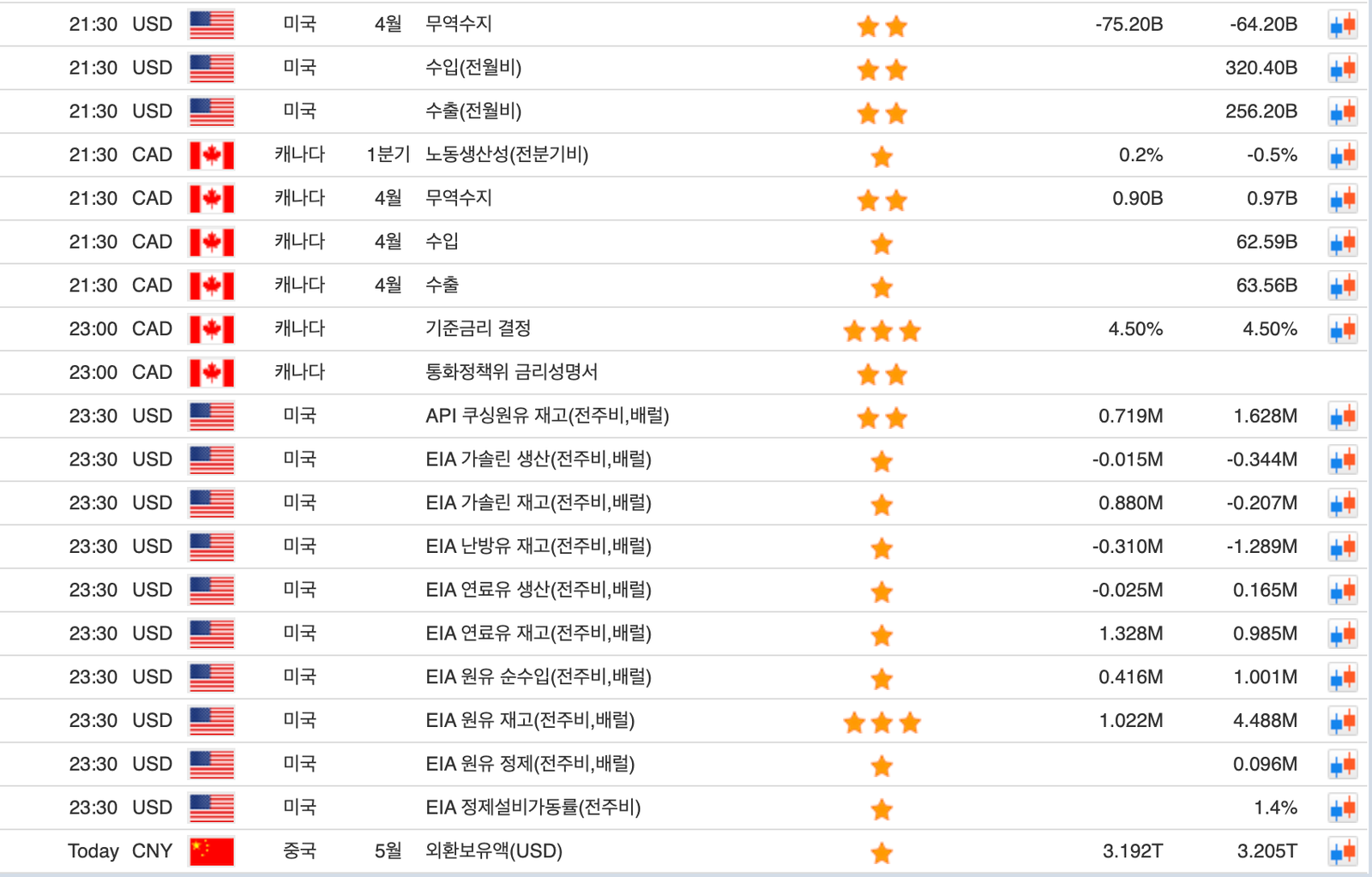Screen dimensions: 1372x877
Task: View chart for 중국 외환보유액(USD)
Action: pos(1342,852)
